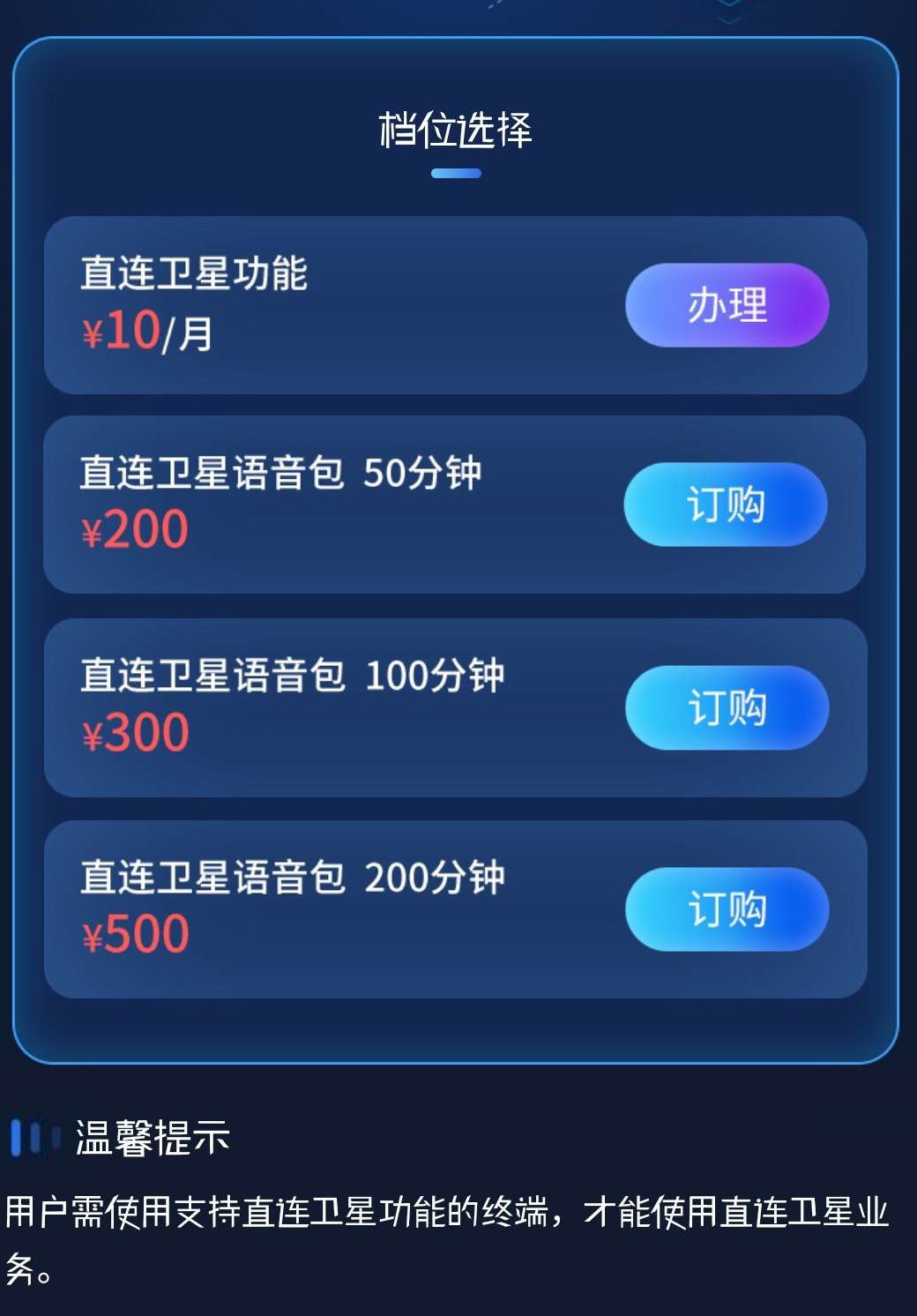
Task: Order the 100分钟 voice pack for ¥300
Action: (727, 707)
